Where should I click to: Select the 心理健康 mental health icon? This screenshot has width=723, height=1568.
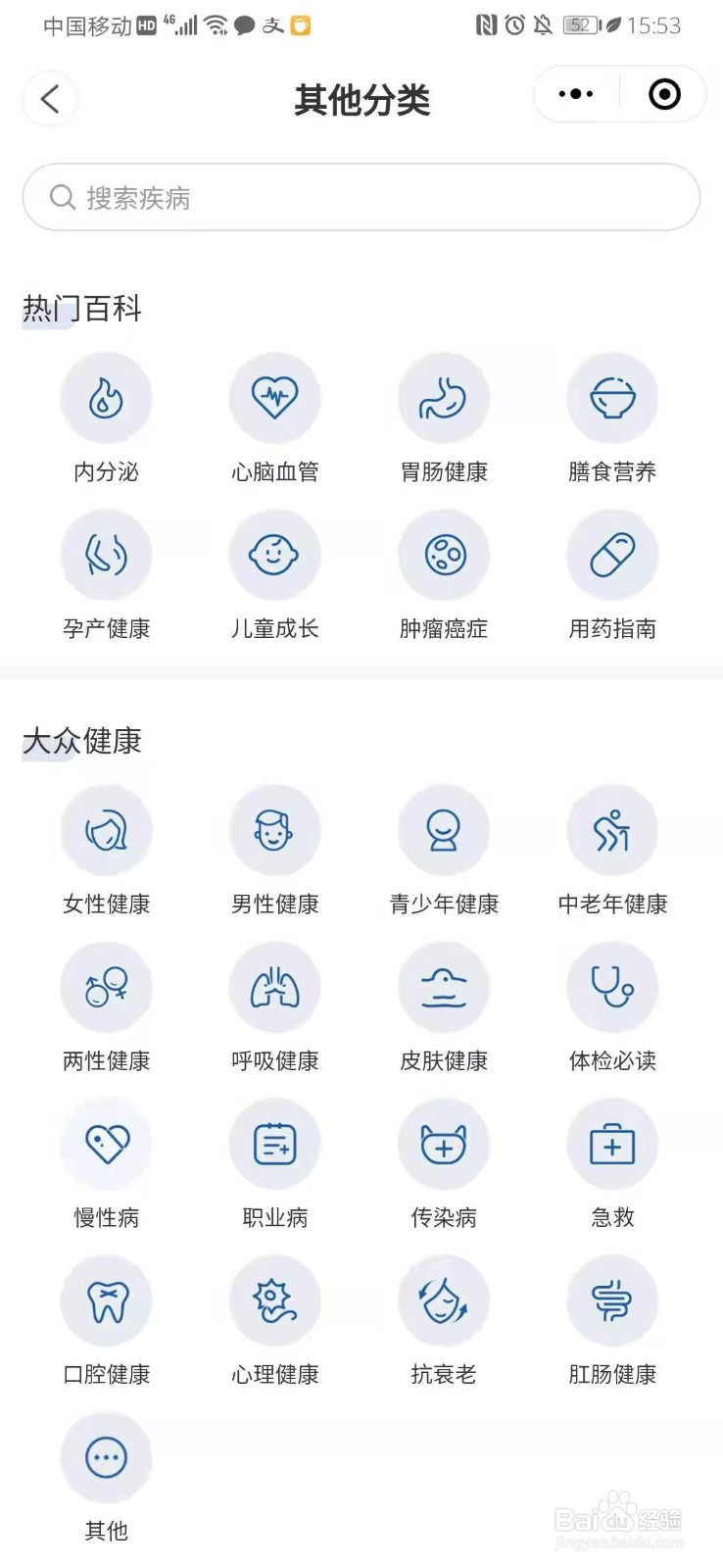pos(275,1300)
